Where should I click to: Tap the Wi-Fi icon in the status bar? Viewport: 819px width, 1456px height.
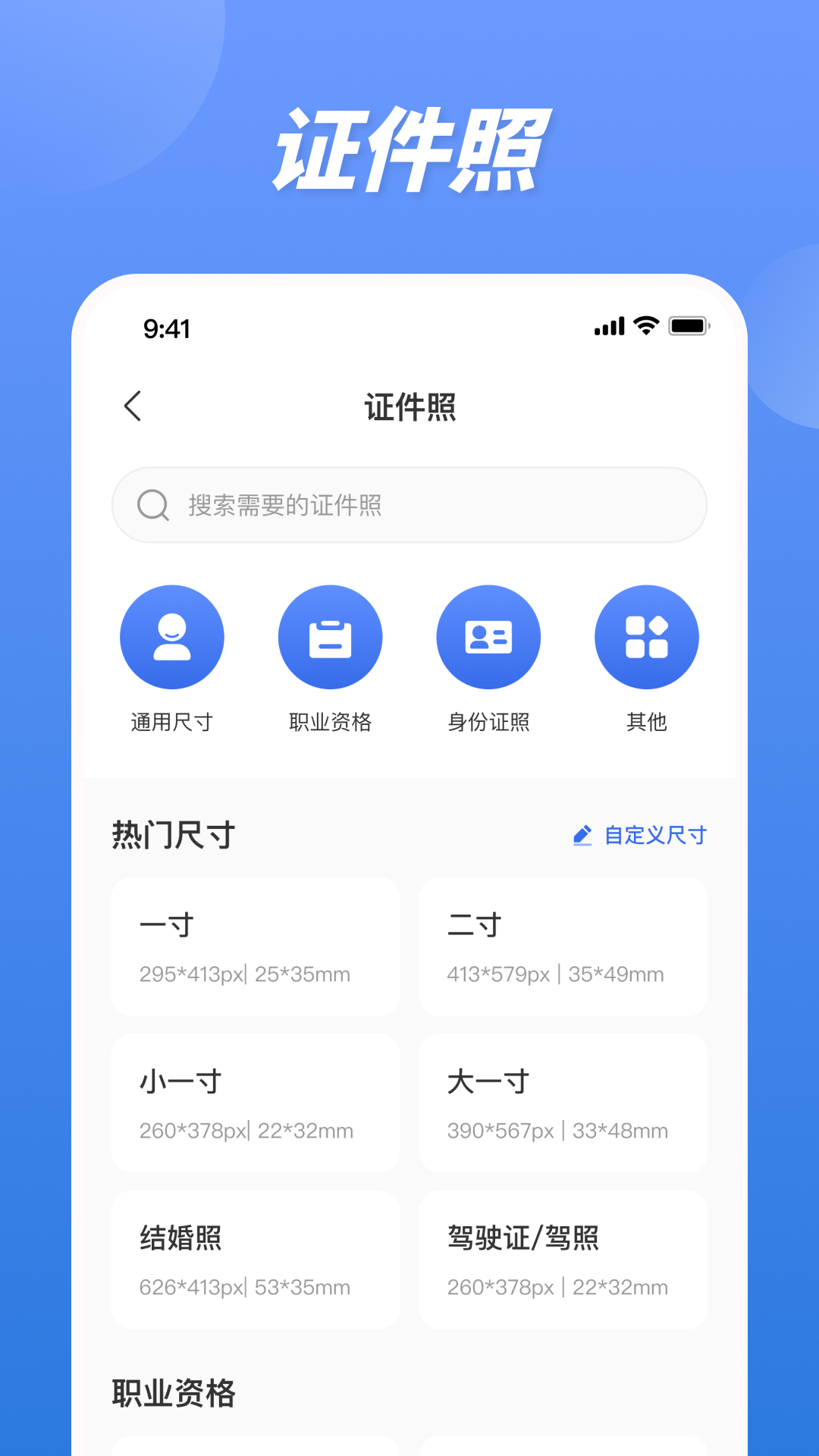644,325
